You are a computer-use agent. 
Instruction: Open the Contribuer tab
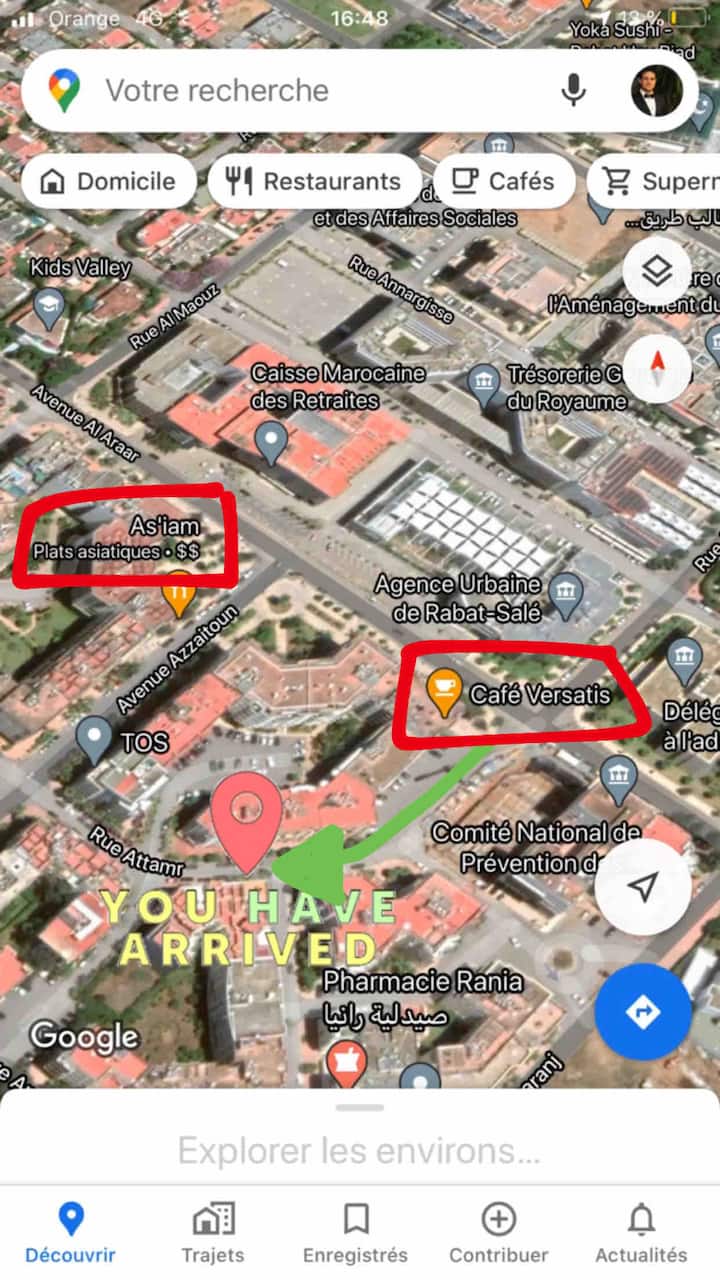tap(498, 1233)
